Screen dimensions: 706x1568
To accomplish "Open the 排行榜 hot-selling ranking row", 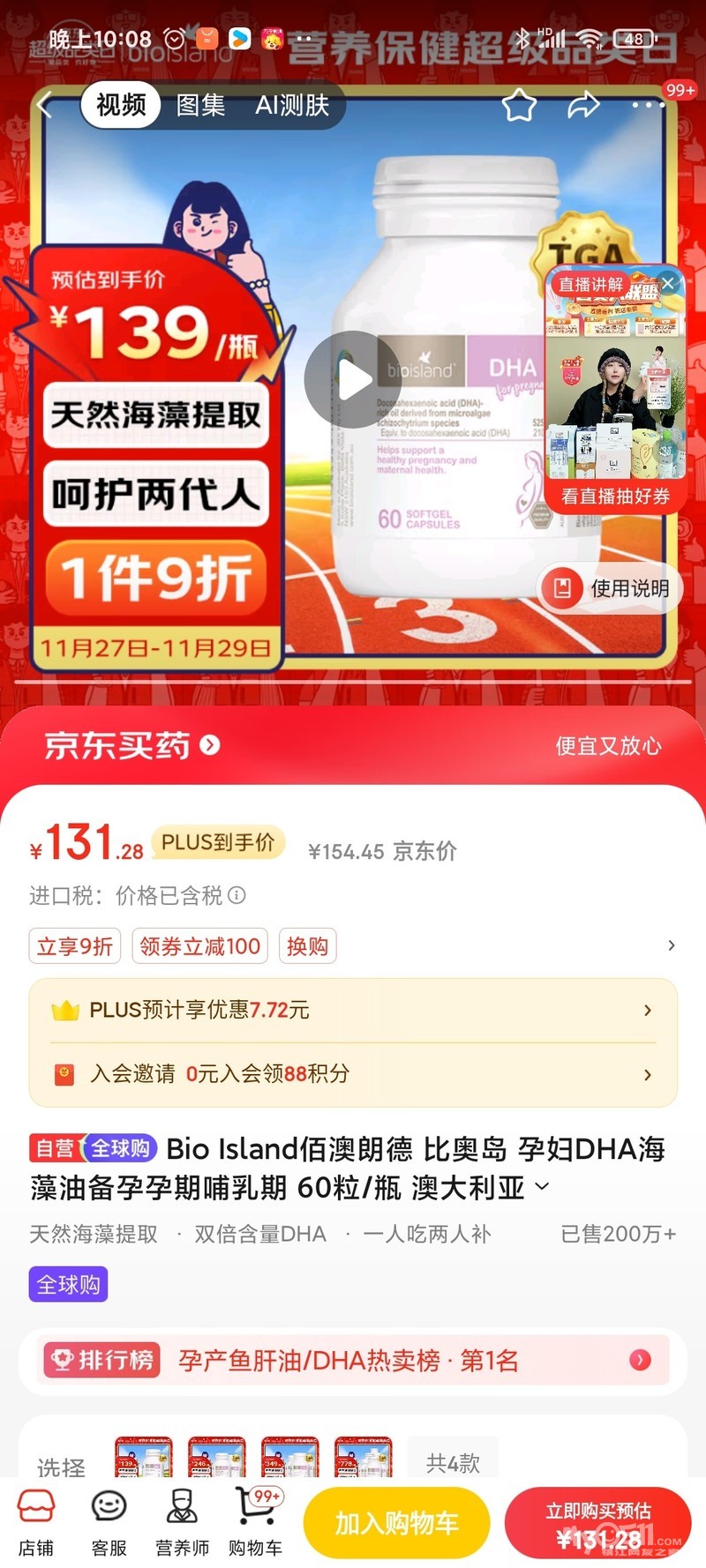I will coord(353,1361).
